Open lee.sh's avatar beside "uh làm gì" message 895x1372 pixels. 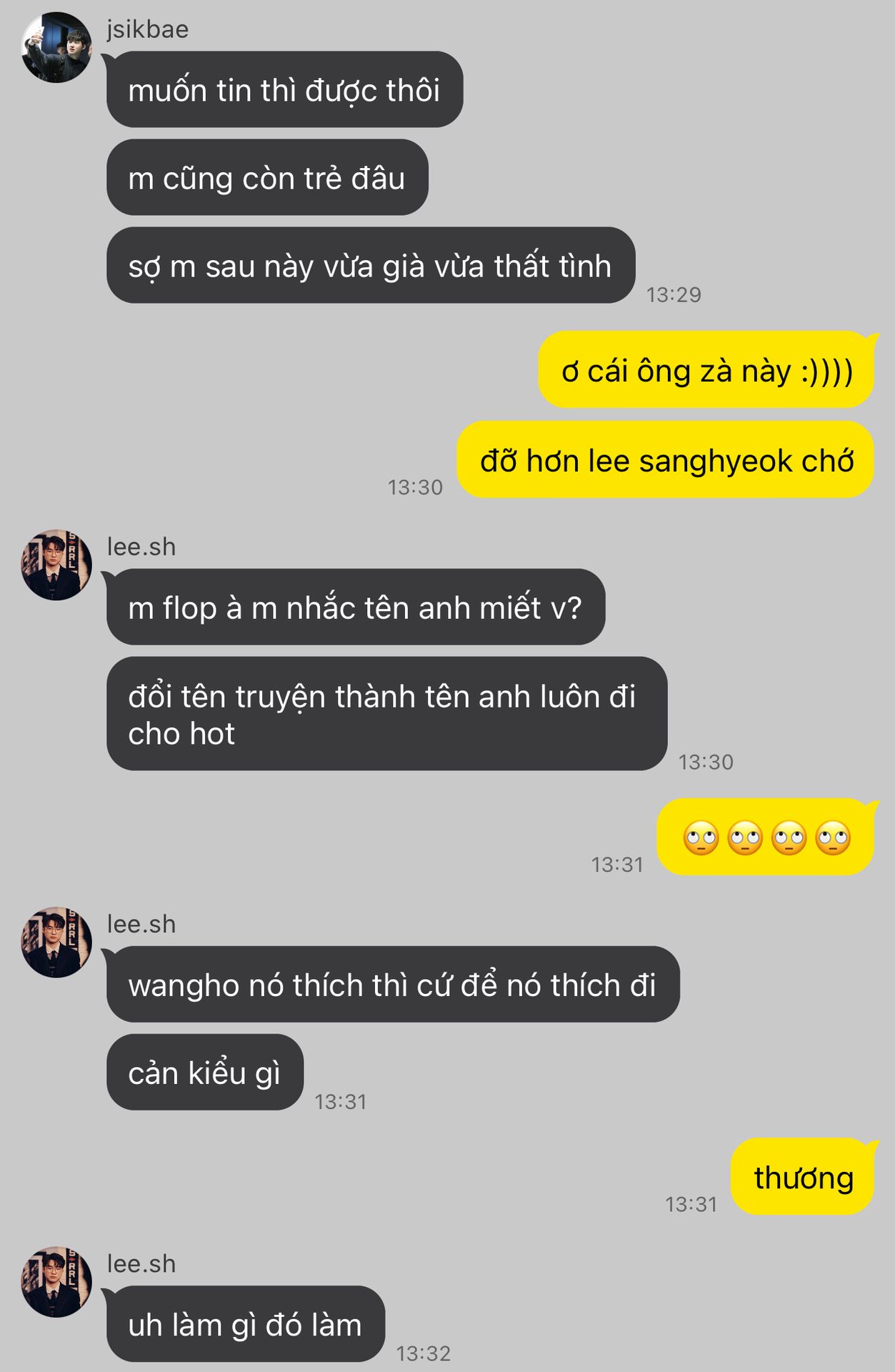56,1281
